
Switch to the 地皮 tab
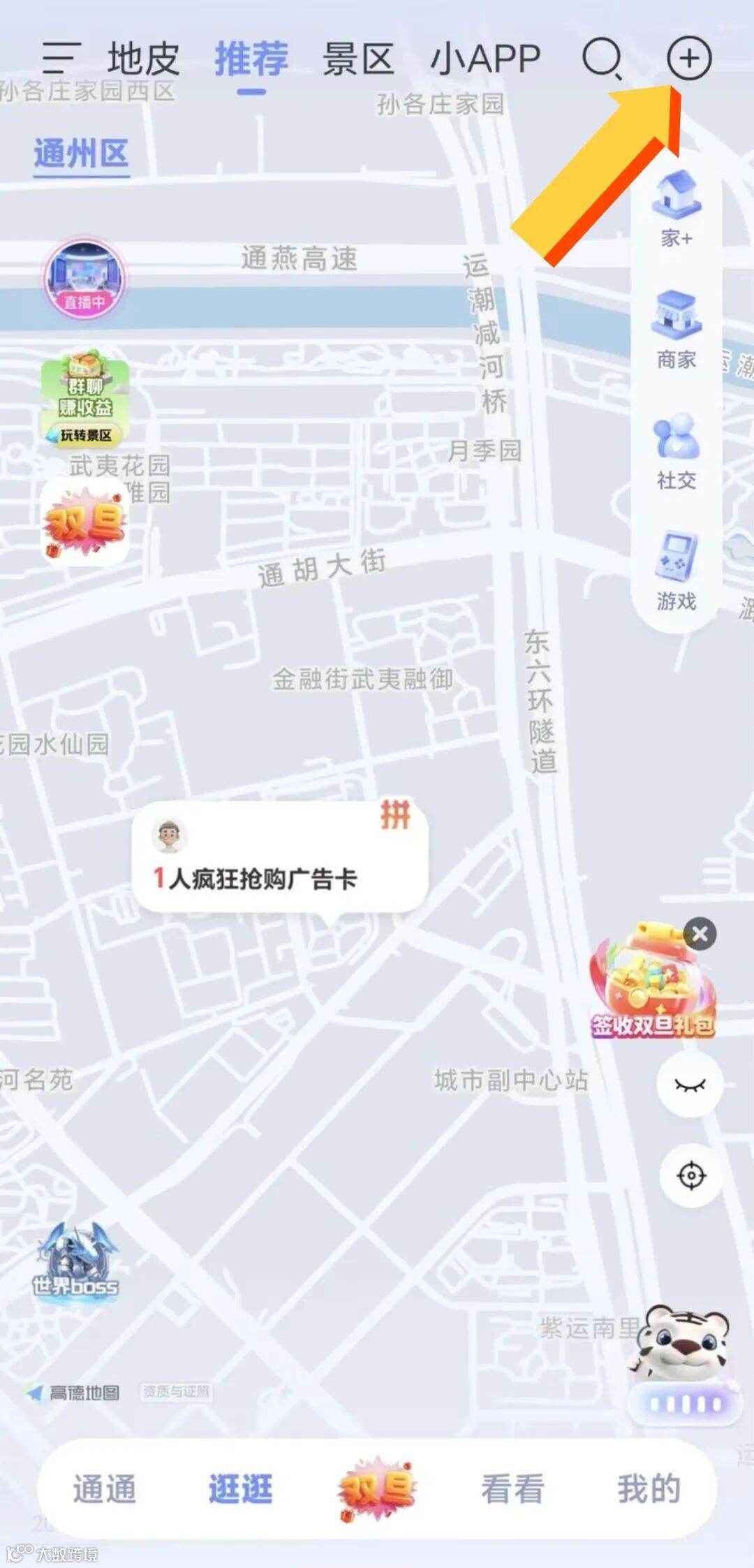tap(143, 58)
